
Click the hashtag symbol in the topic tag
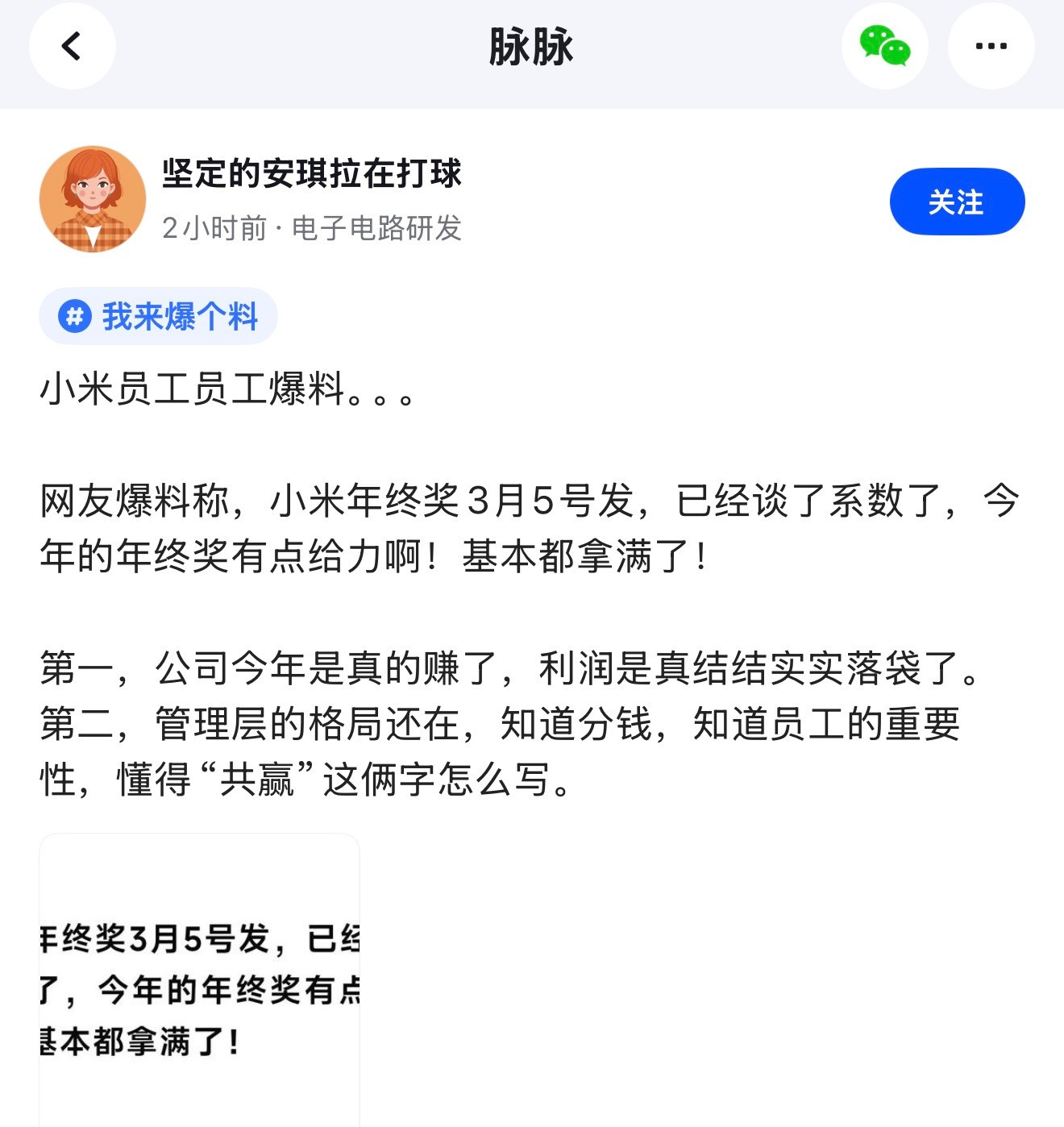pyautogui.click(x=75, y=317)
